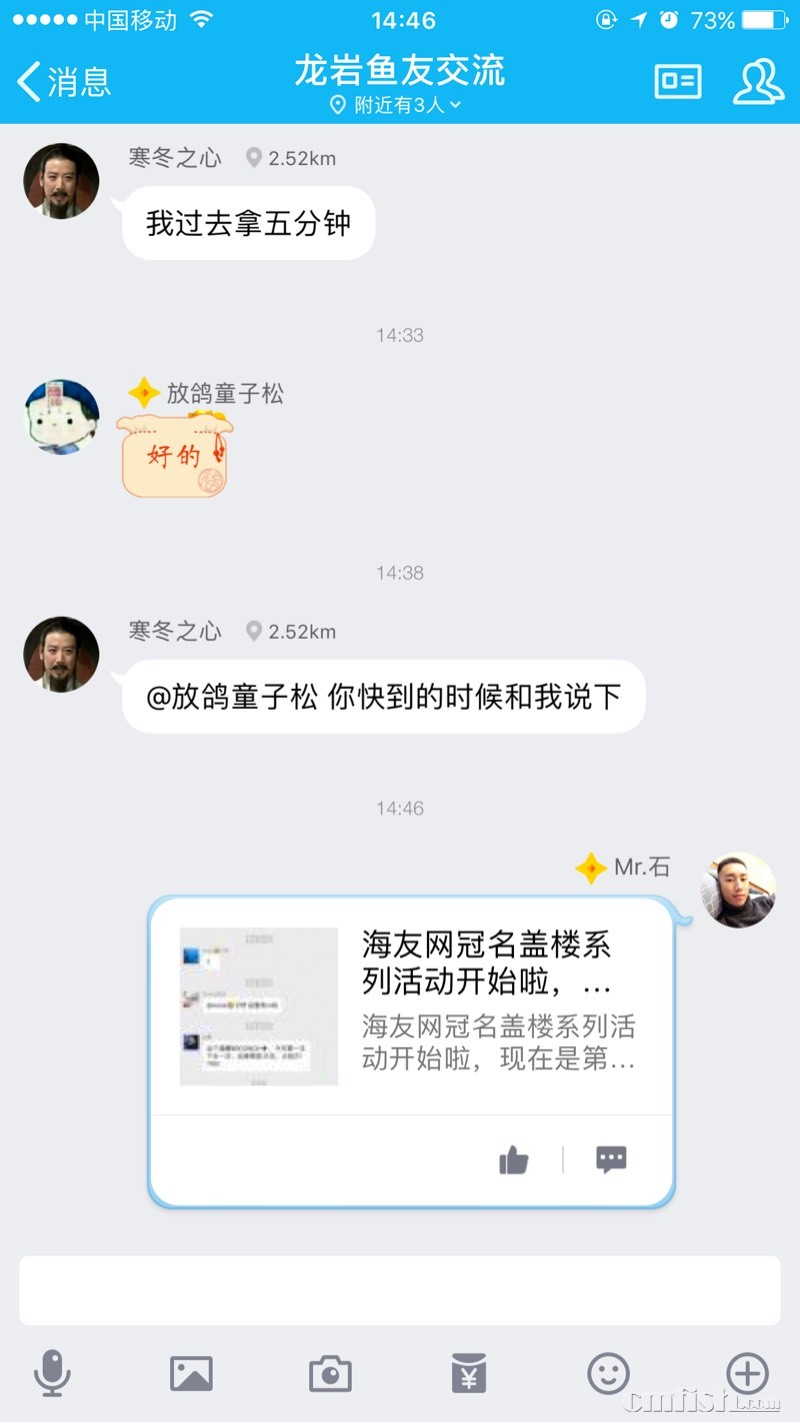Open avatar beside the 我过去拿五分钟 message
The height and width of the screenshot is (1423, 800).
pos(61,181)
